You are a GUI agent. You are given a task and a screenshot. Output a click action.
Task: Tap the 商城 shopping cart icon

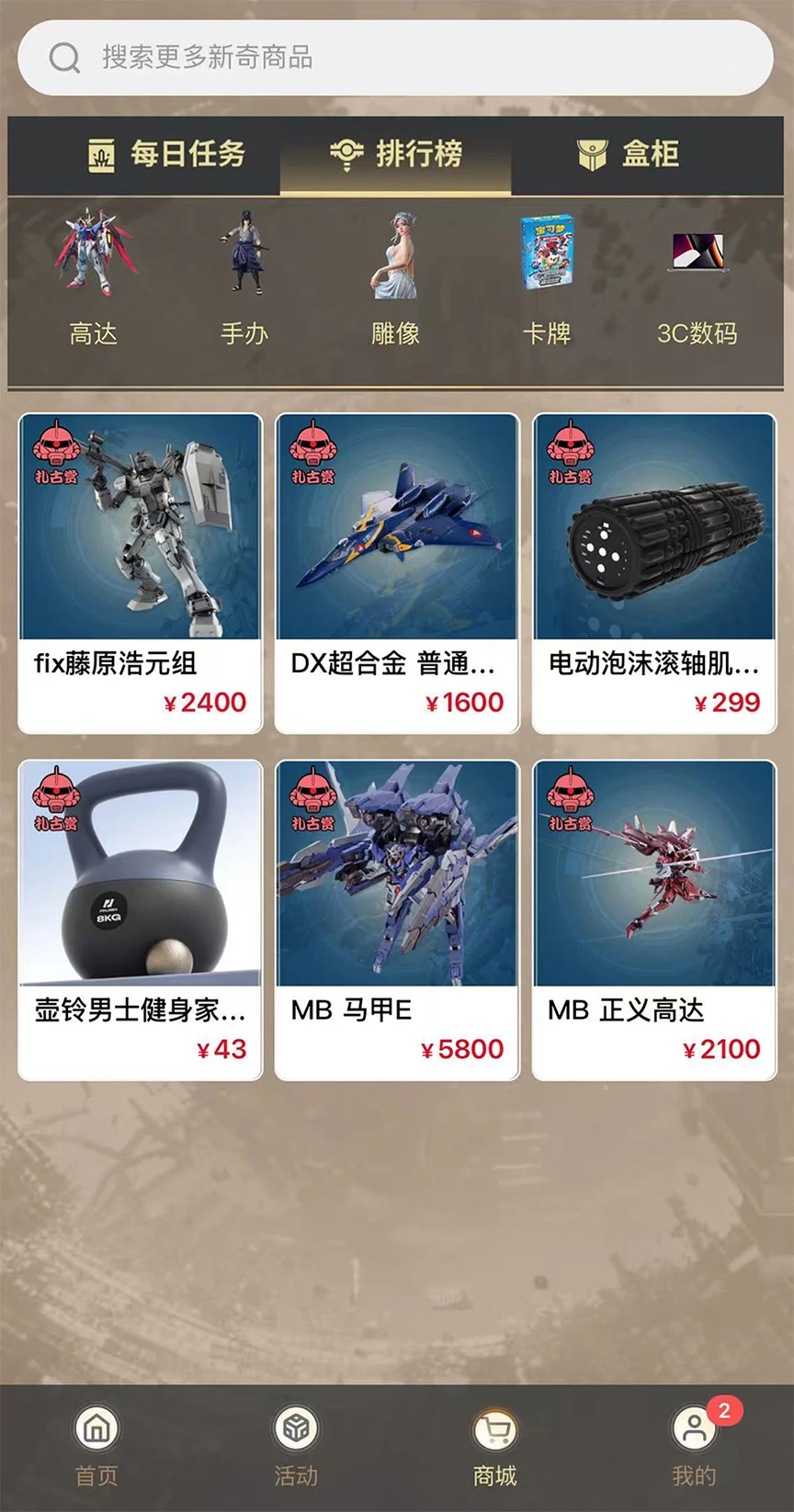(496, 1429)
